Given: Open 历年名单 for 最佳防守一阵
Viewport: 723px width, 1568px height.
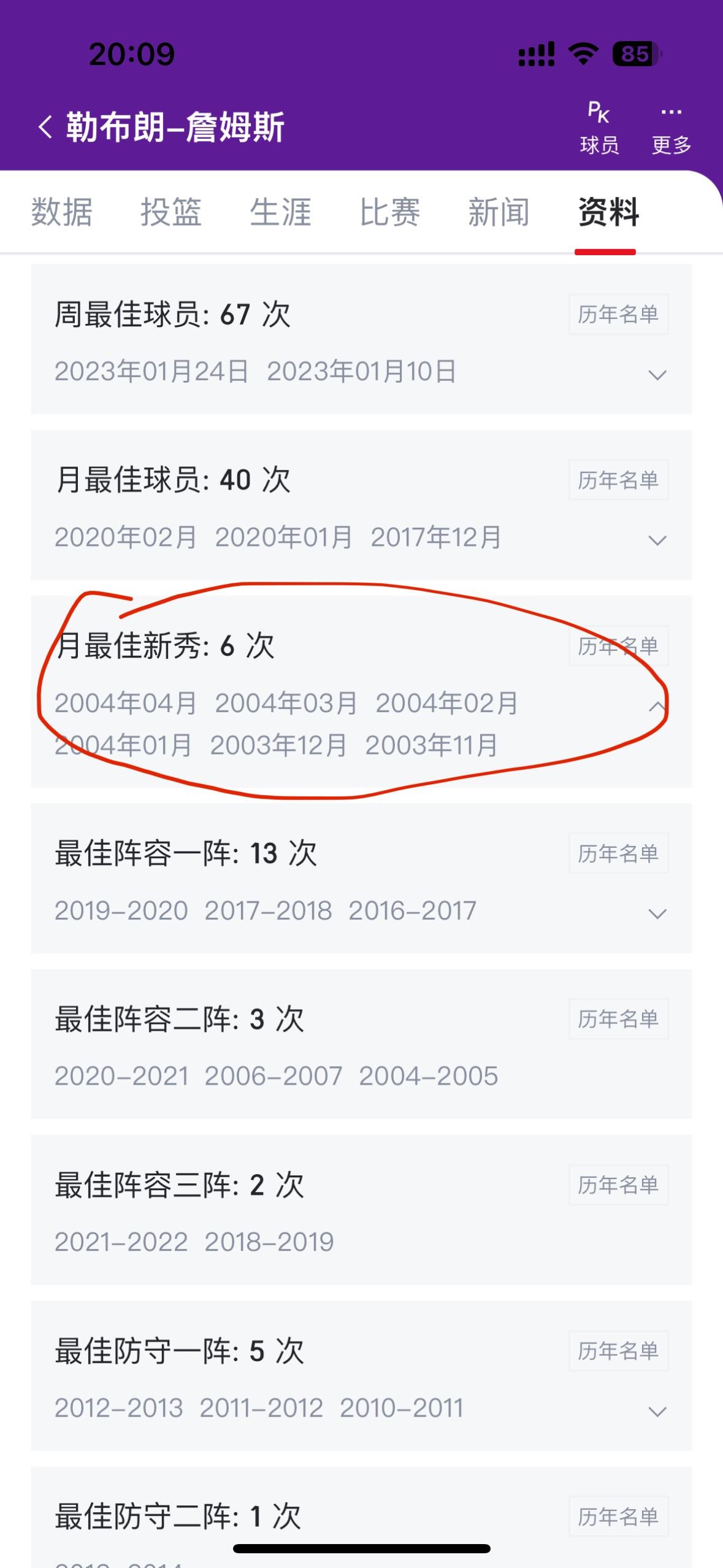Looking at the screenshot, I should pyautogui.click(x=618, y=1350).
